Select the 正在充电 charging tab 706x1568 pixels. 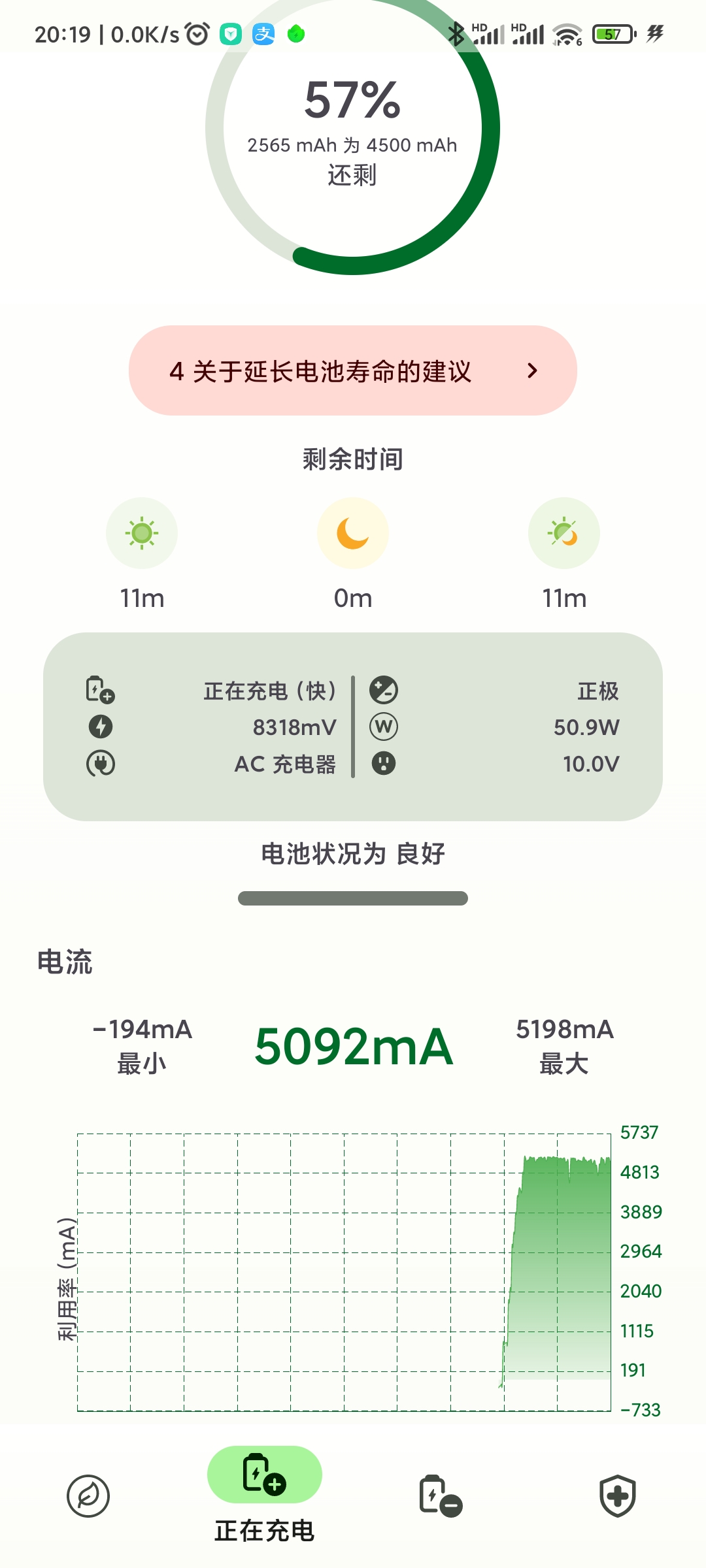click(x=265, y=1495)
